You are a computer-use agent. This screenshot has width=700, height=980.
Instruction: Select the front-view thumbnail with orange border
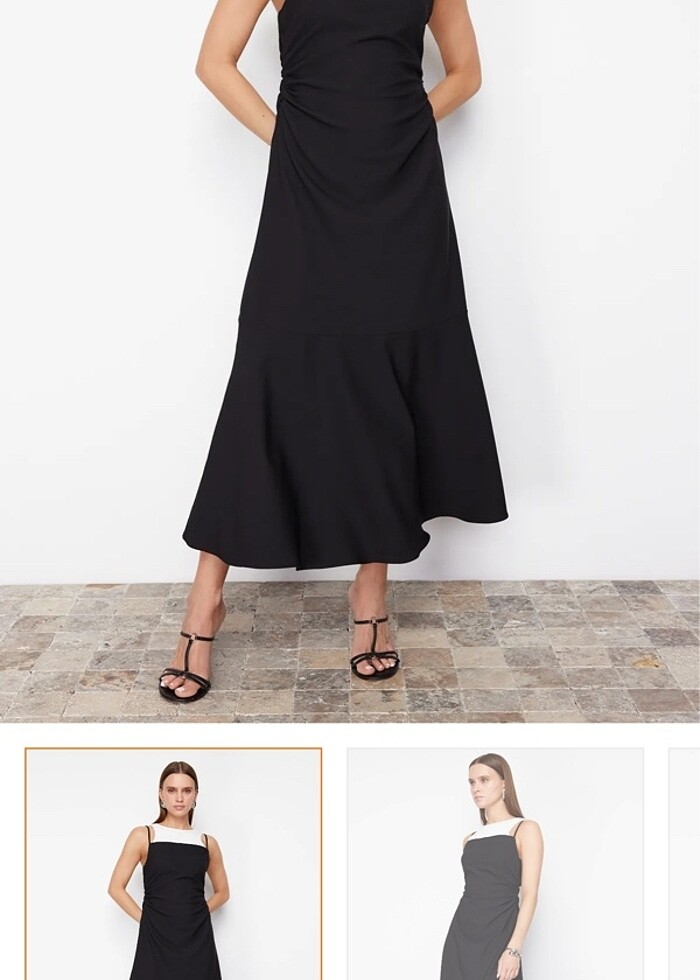[x=173, y=863]
